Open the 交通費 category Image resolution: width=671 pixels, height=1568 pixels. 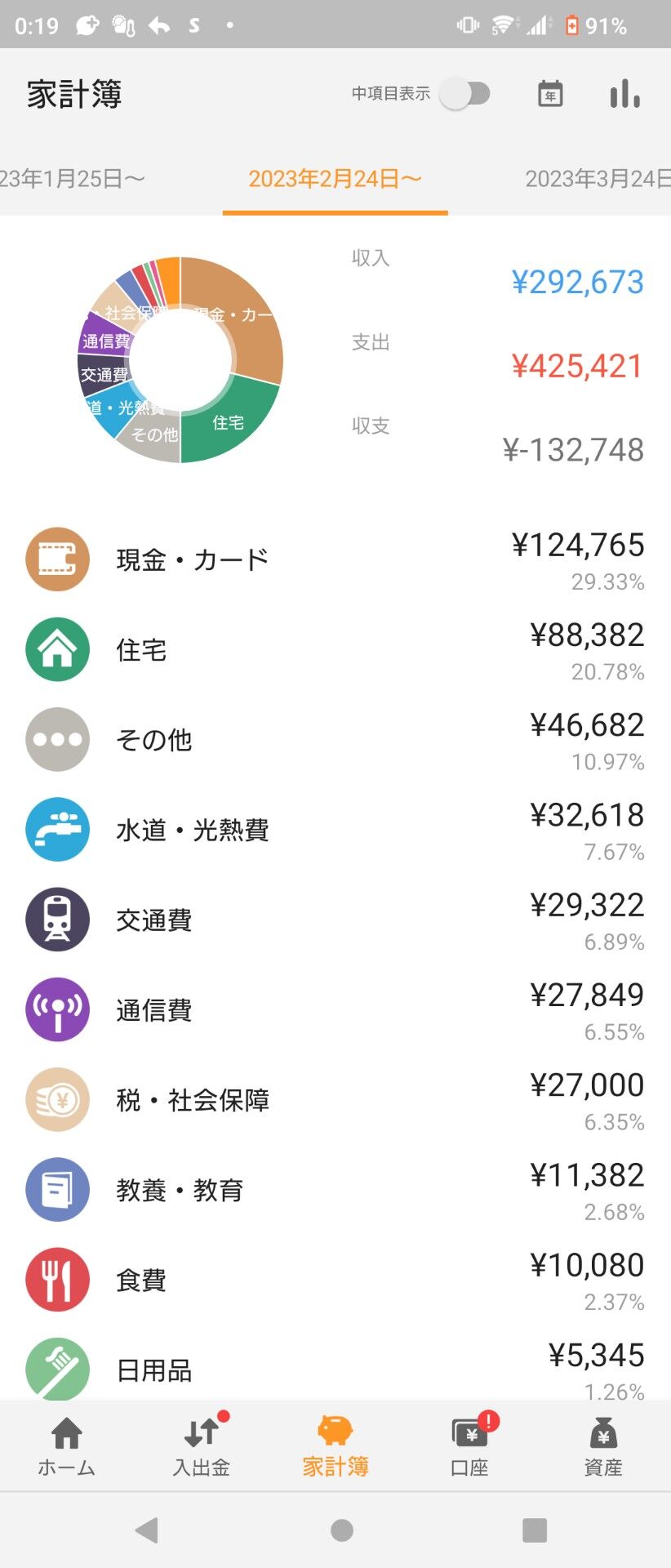point(335,920)
